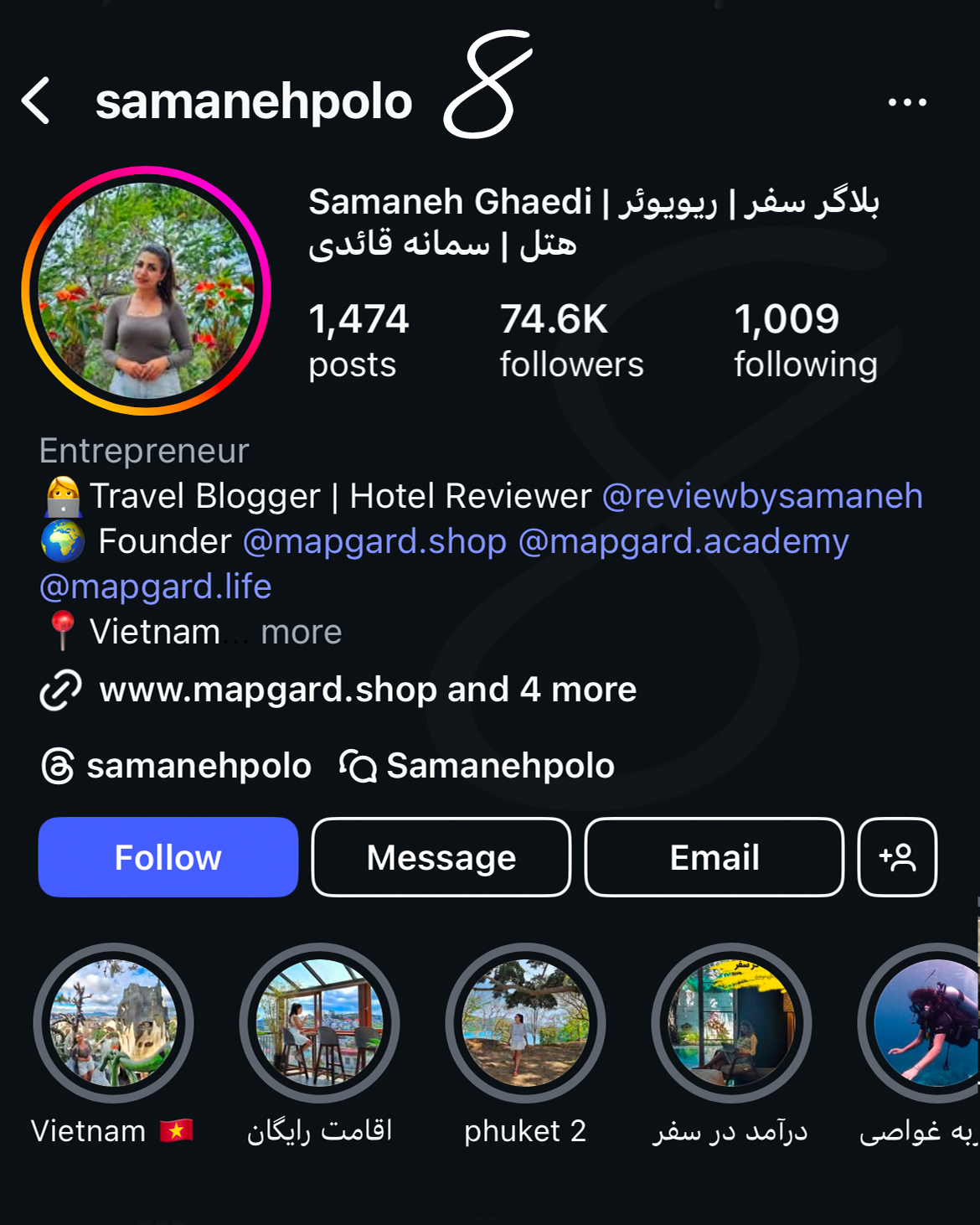The height and width of the screenshot is (1225, 980).
Task: Follow samanehpolo
Action: [168, 857]
